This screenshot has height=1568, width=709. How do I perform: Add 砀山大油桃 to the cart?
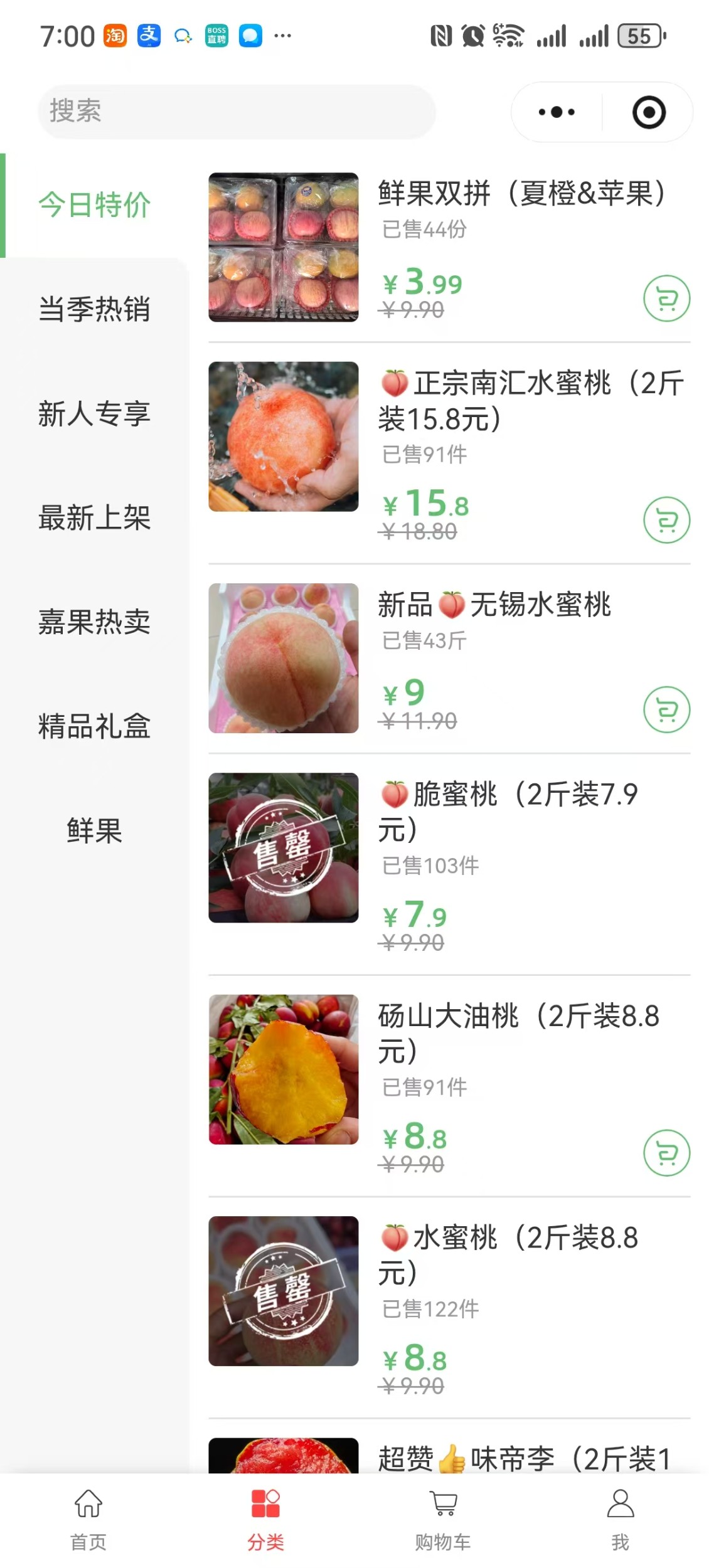click(666, 1153)
